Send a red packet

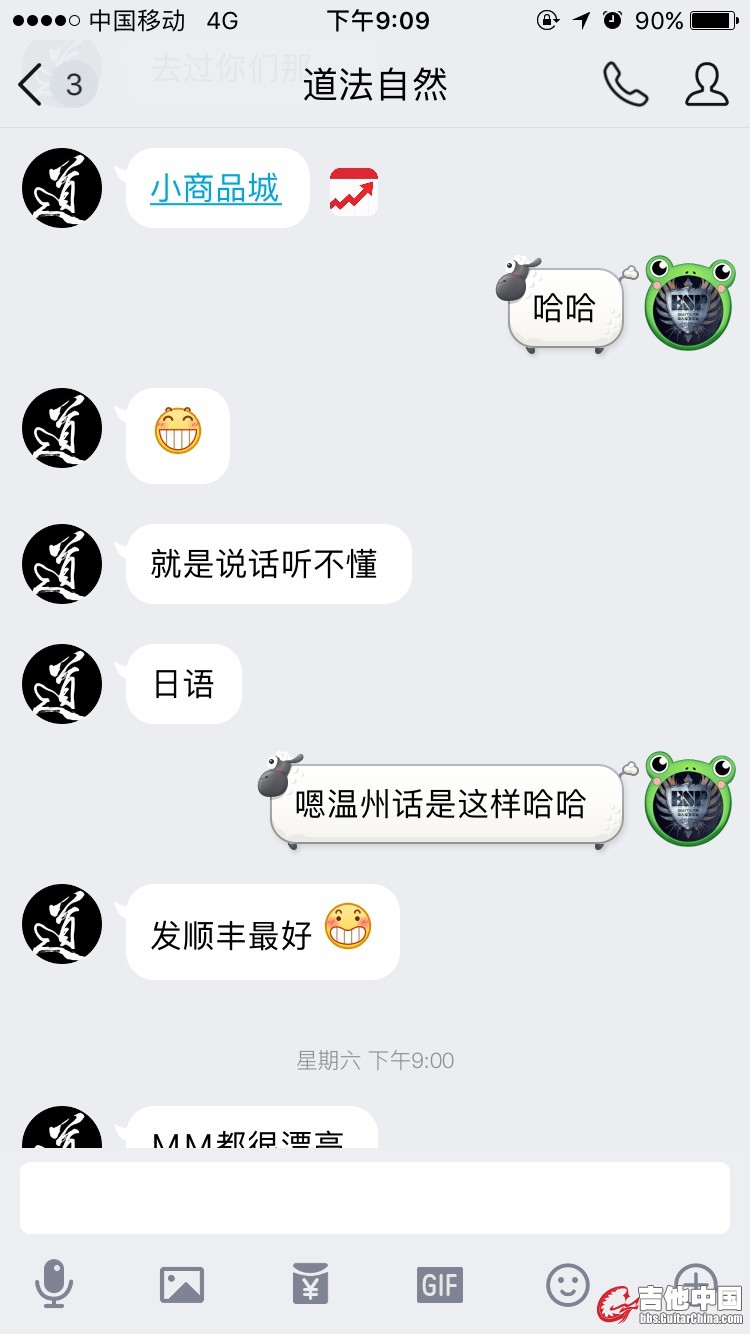[x=311, y=1284]
